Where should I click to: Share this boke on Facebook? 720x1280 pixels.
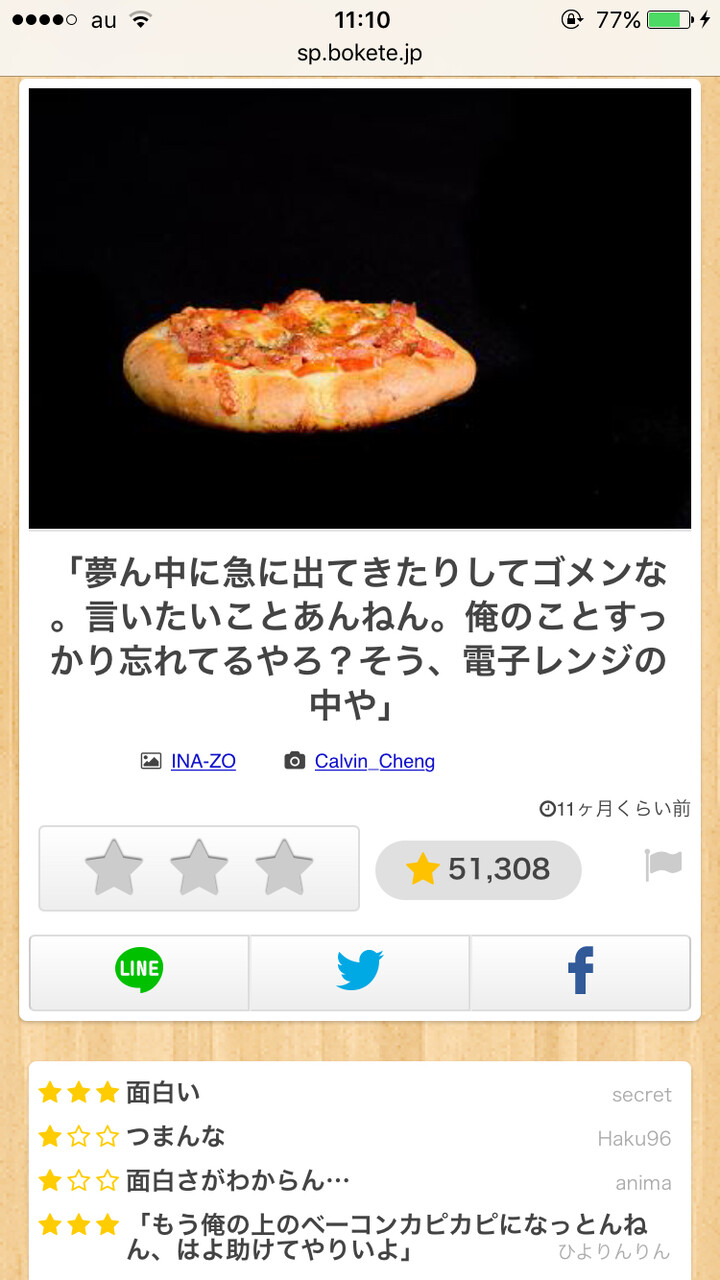pos(580,972)
